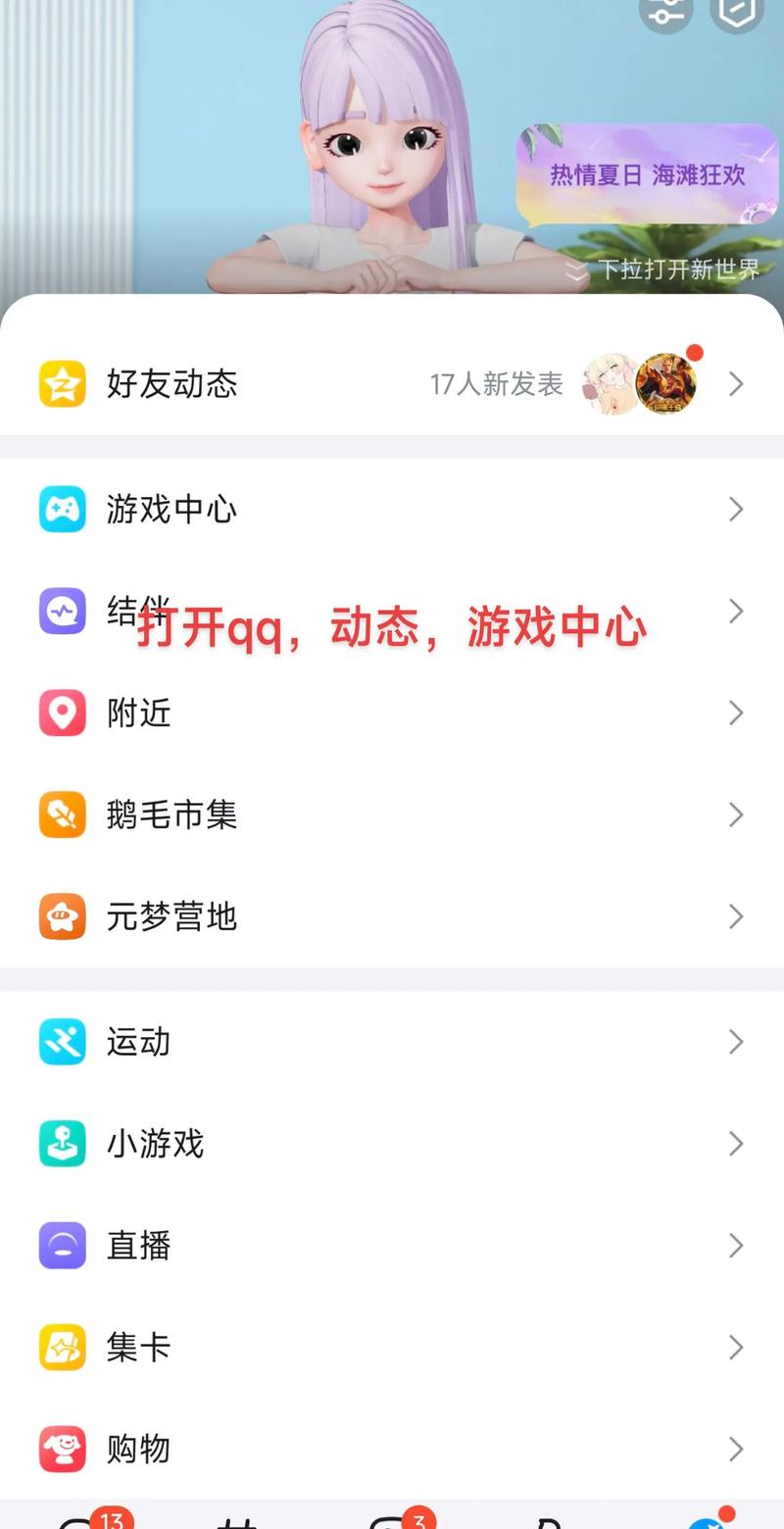Image resolution: width=784 pixels, height=1529 pixels.
Task: Tap the 直播 live streaming icon
Action: click(x=62, y=1246)
